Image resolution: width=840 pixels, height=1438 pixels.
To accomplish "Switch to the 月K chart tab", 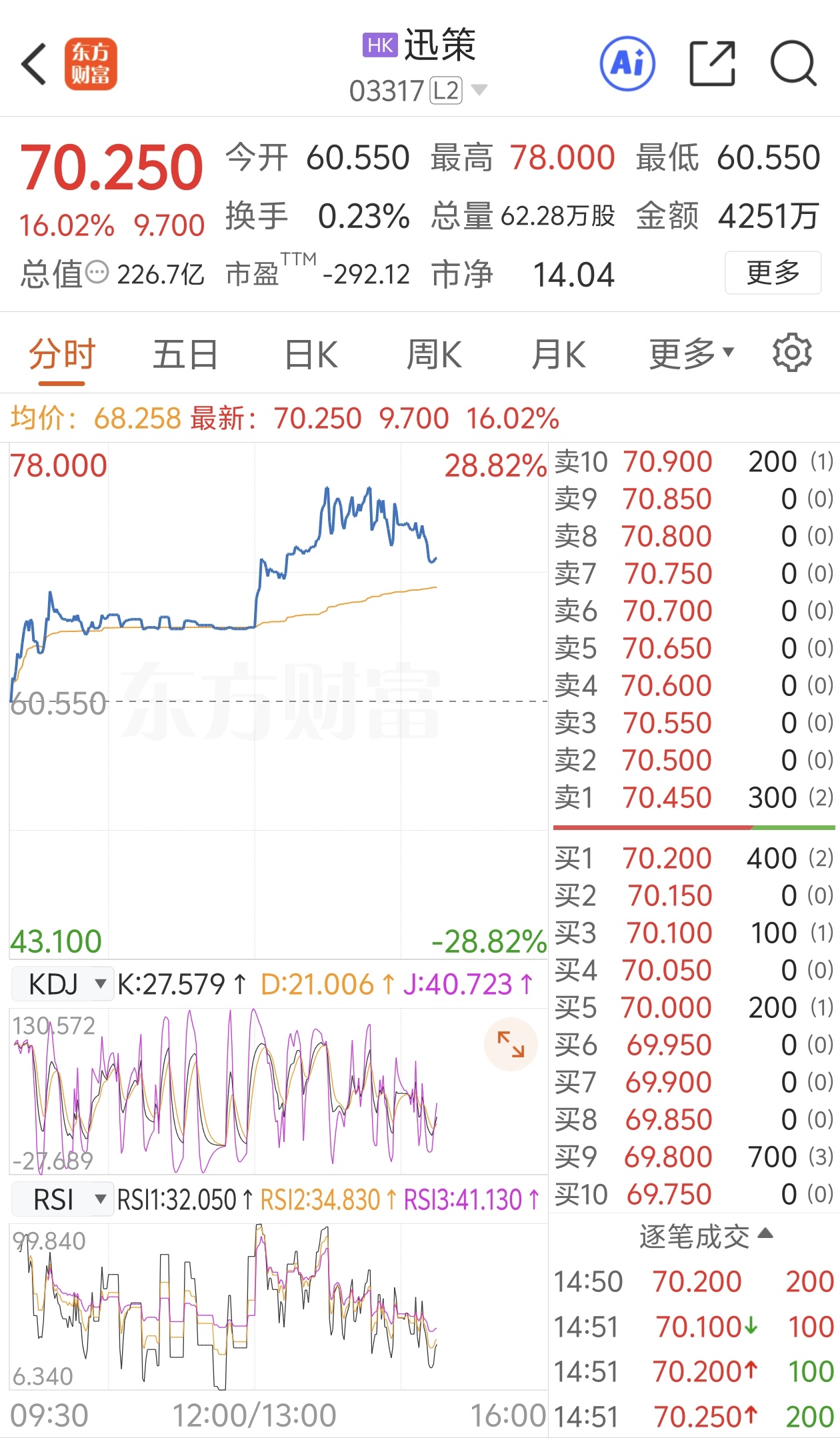I will click(x=559, y=354).
